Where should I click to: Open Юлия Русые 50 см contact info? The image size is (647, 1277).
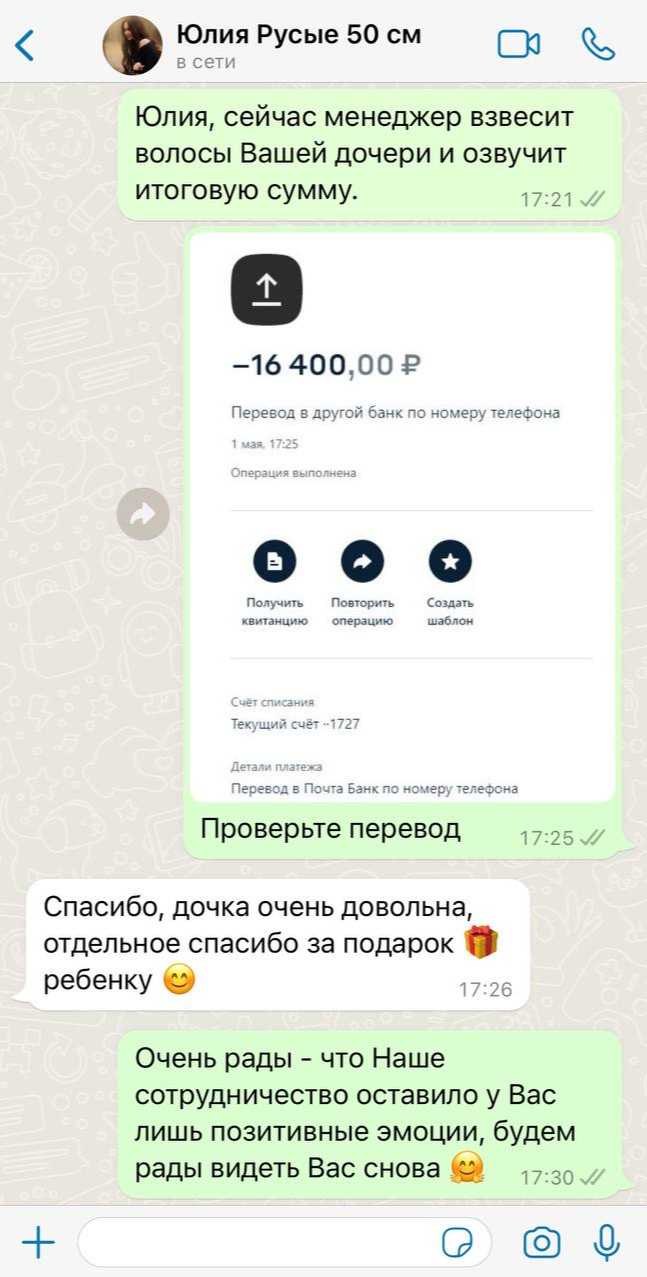[298, 45]
